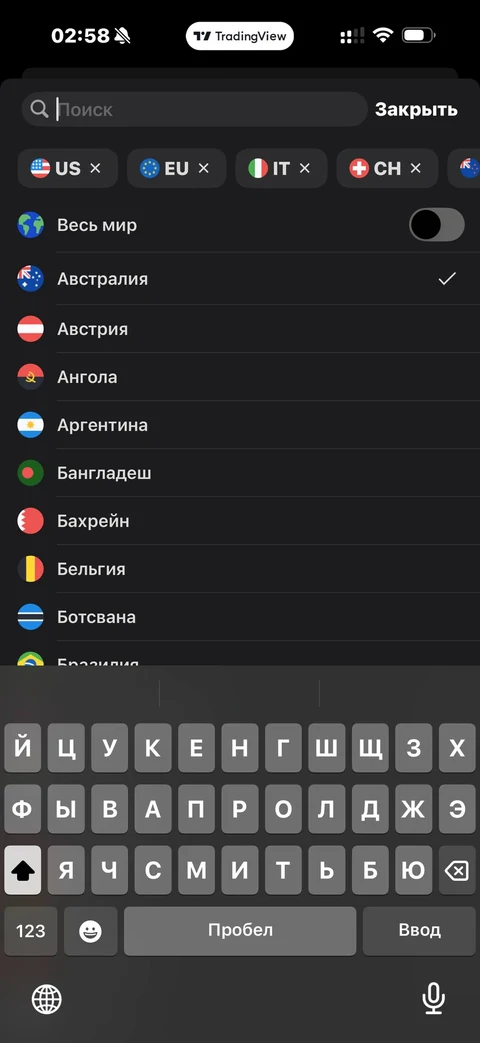Enable the Весь мир switch
Screen dimensions: 480x1043
tap(436, 225)
